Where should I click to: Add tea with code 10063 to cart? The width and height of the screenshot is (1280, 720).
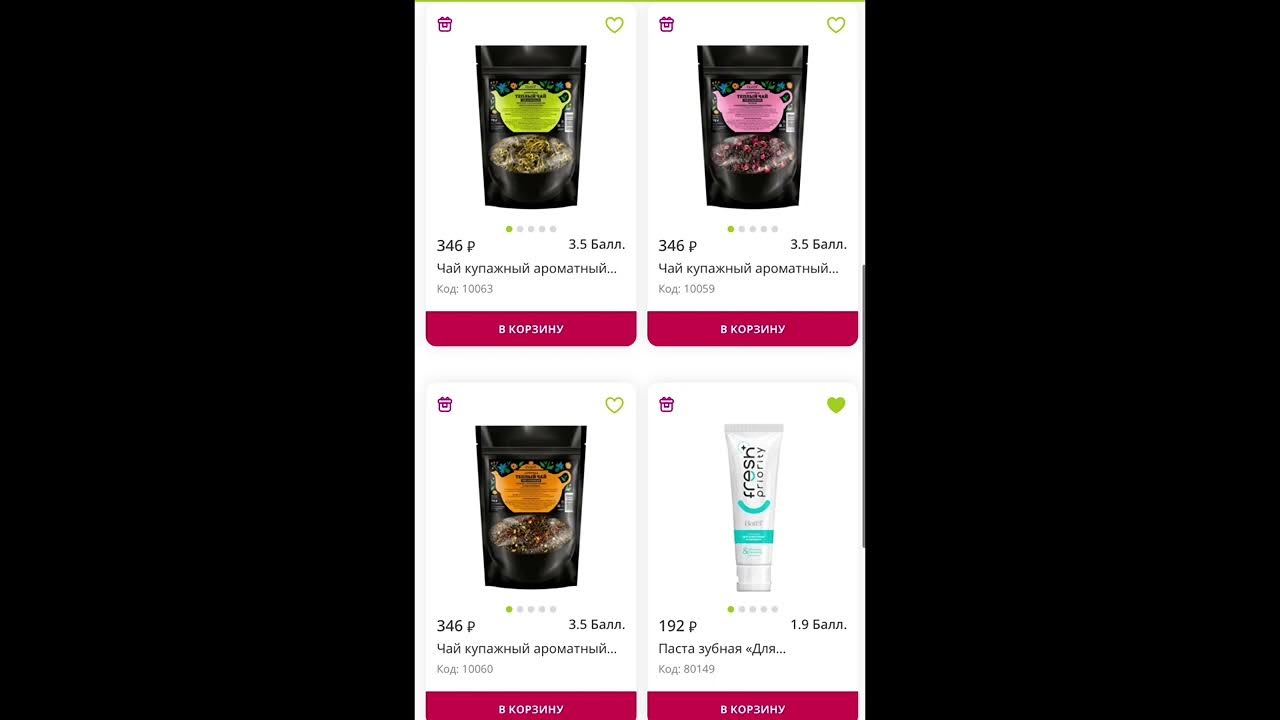(x=531, y=329)
